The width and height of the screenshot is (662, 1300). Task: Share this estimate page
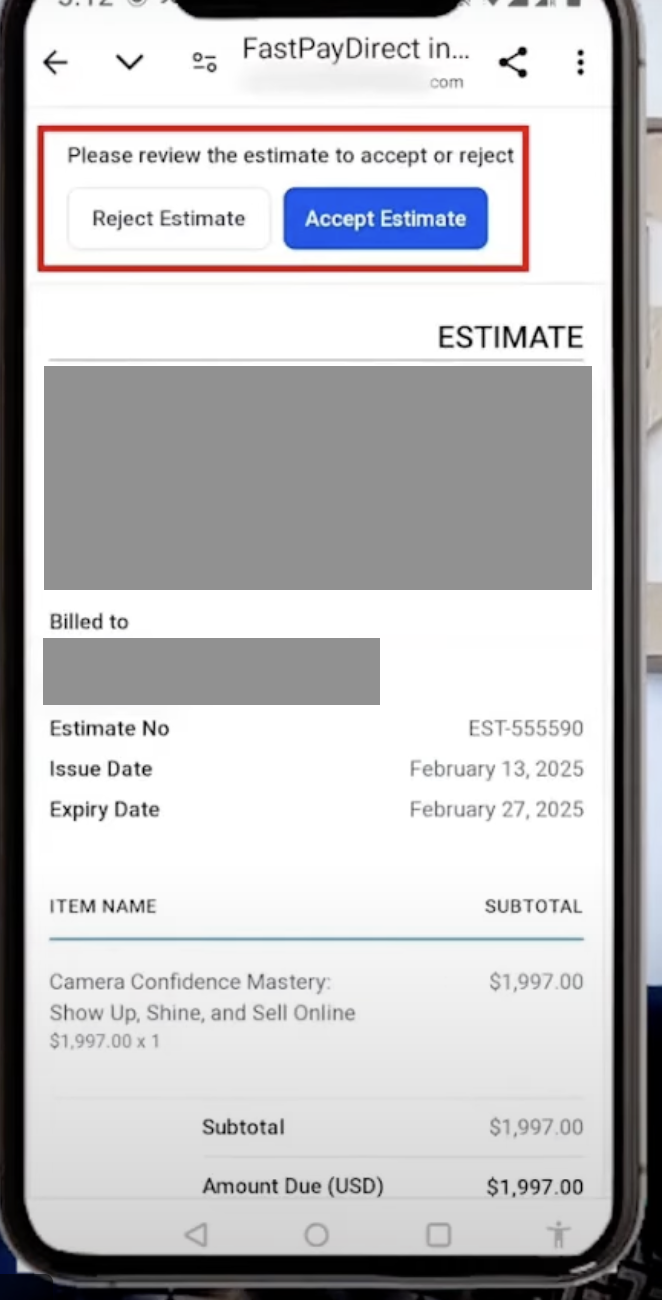[x=513, y=63]
